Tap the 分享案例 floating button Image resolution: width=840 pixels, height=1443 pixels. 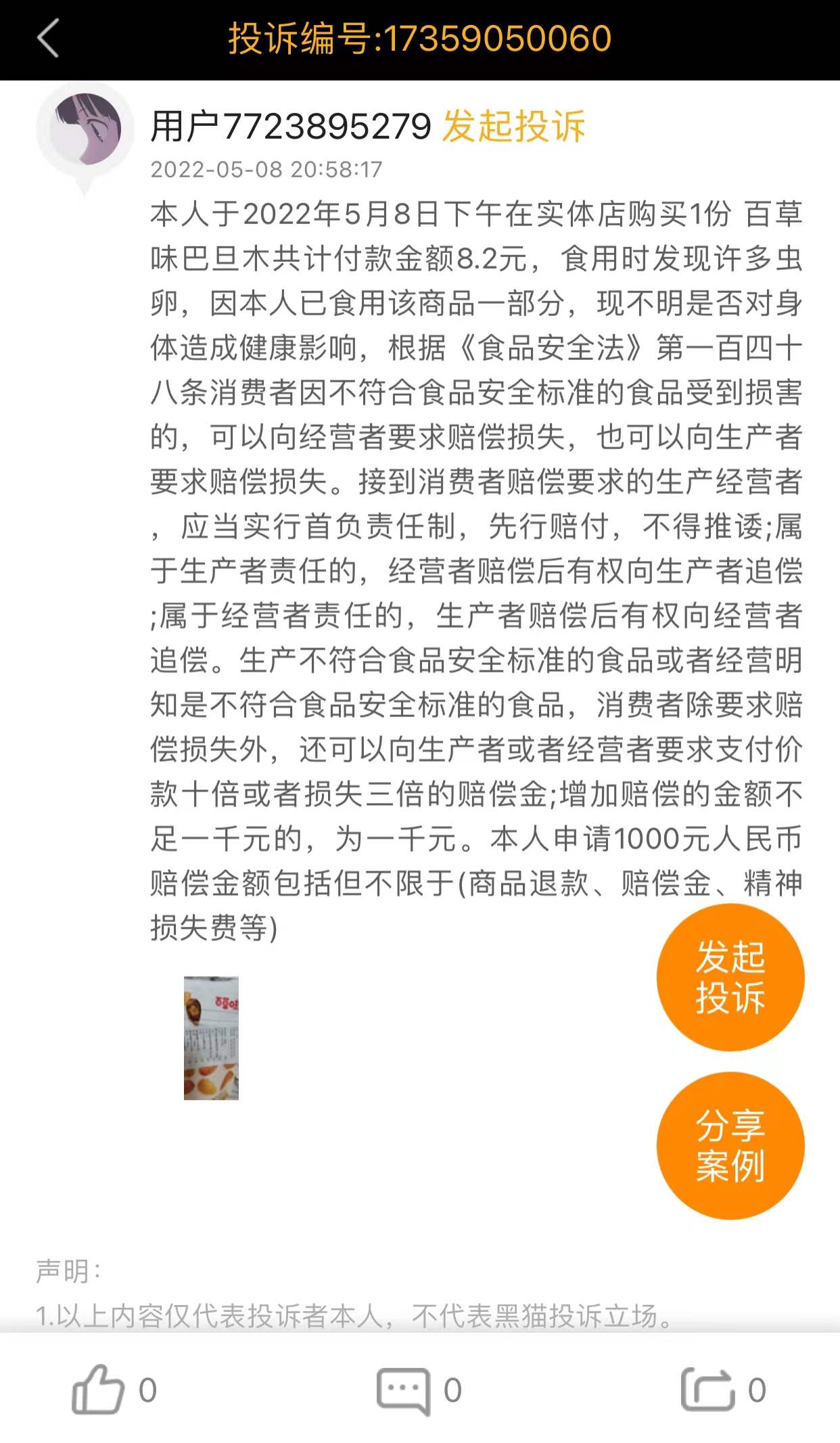coord(730,1145)
